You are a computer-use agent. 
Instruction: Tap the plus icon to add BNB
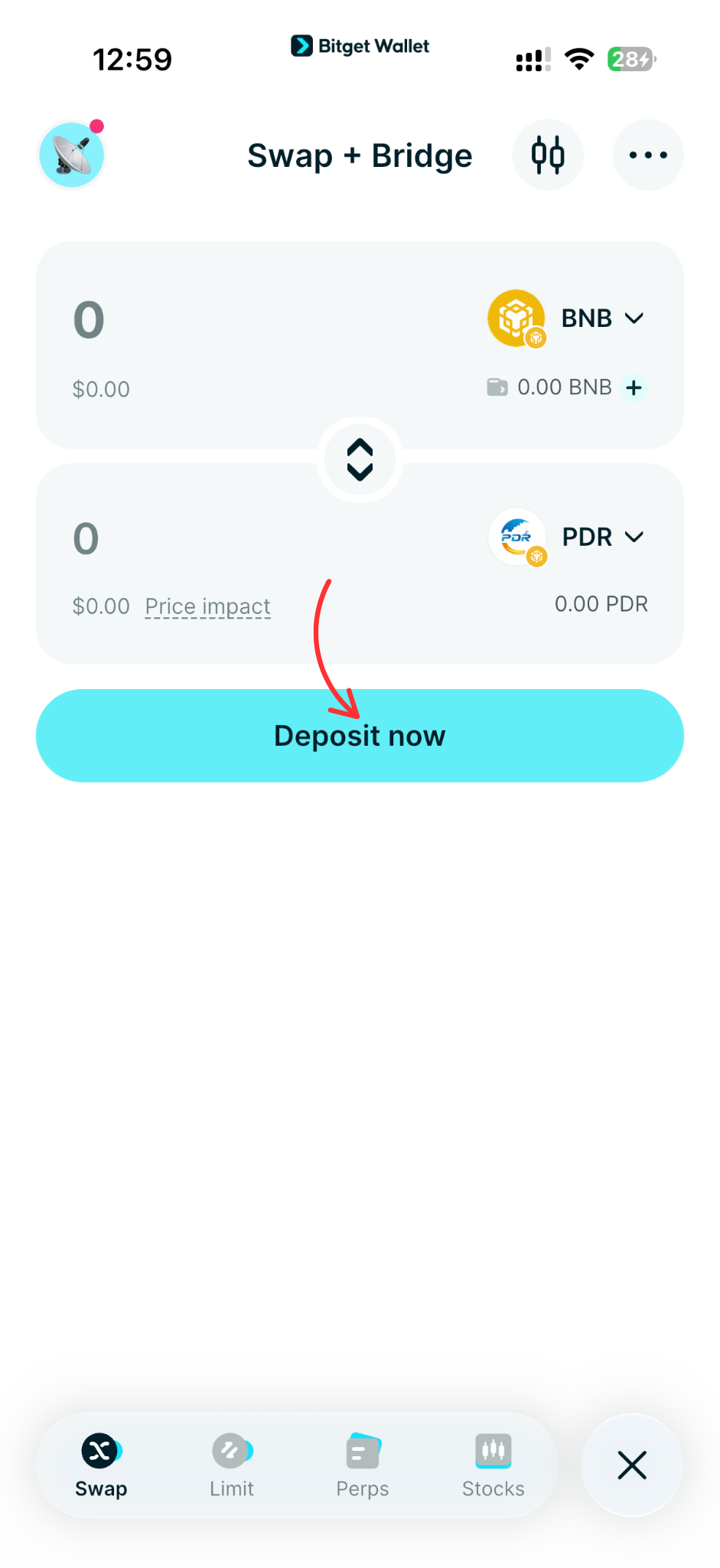tap(634, 388)
